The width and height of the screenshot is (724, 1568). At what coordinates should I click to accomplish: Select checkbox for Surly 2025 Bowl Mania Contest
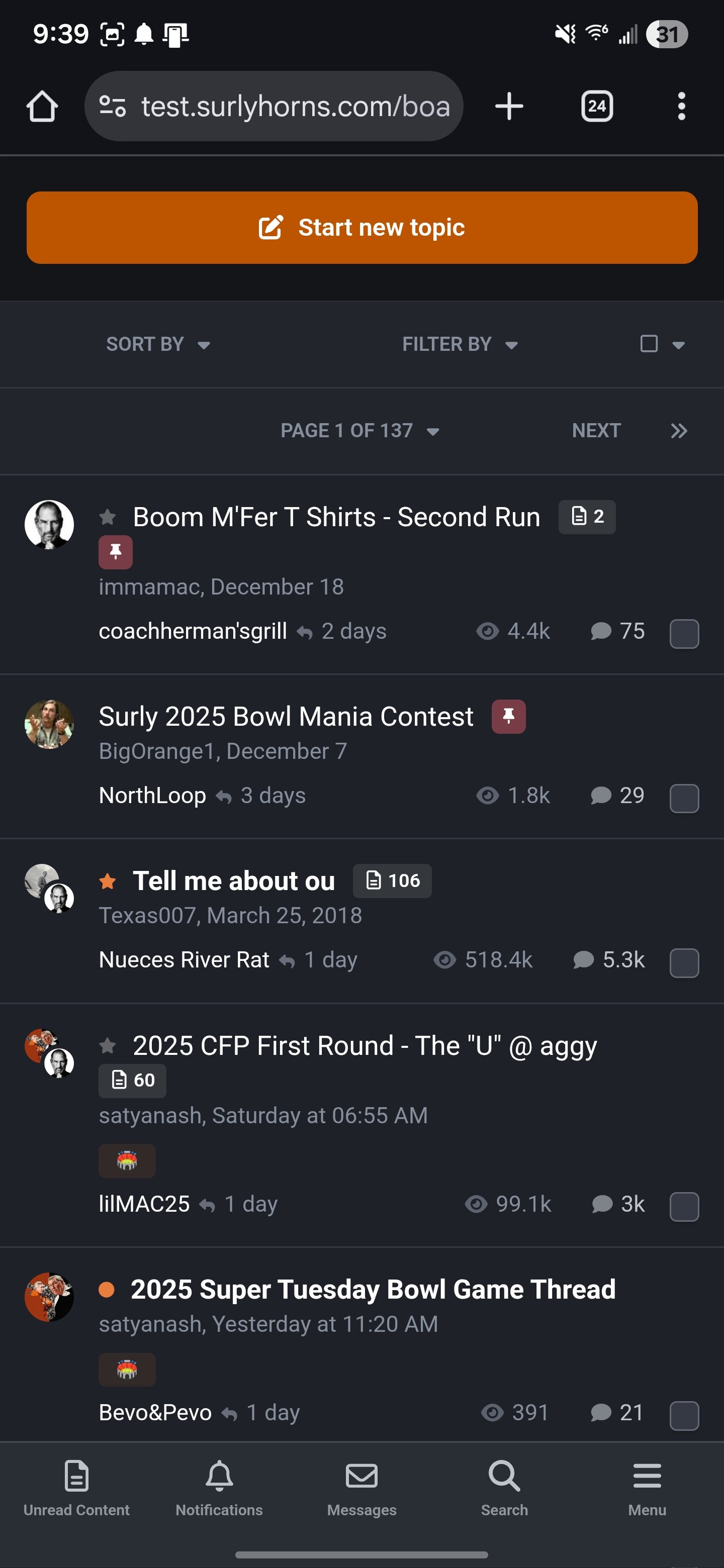pyautogui.click(x=684, y=798)
